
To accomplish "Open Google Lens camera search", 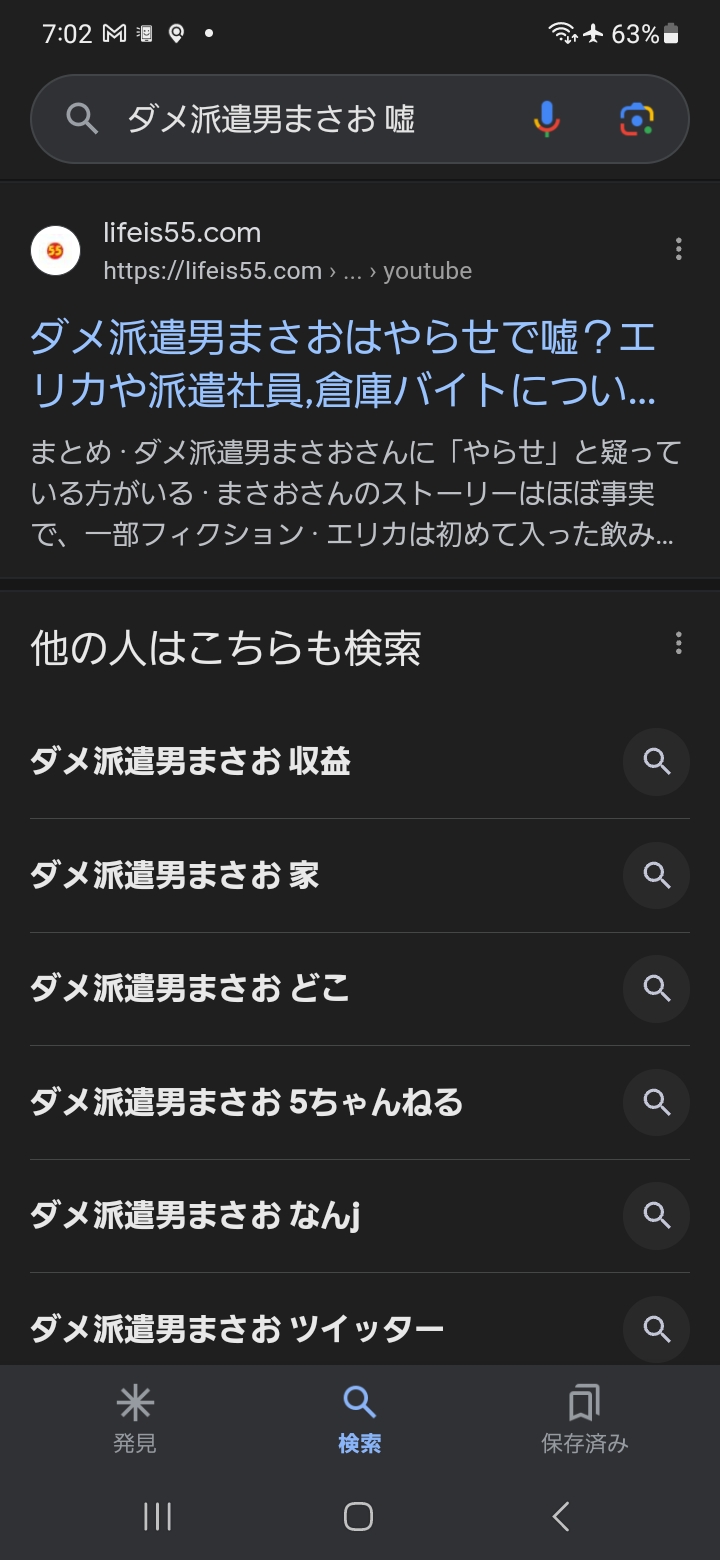I will pyautogui.click(x=636, y=120).
